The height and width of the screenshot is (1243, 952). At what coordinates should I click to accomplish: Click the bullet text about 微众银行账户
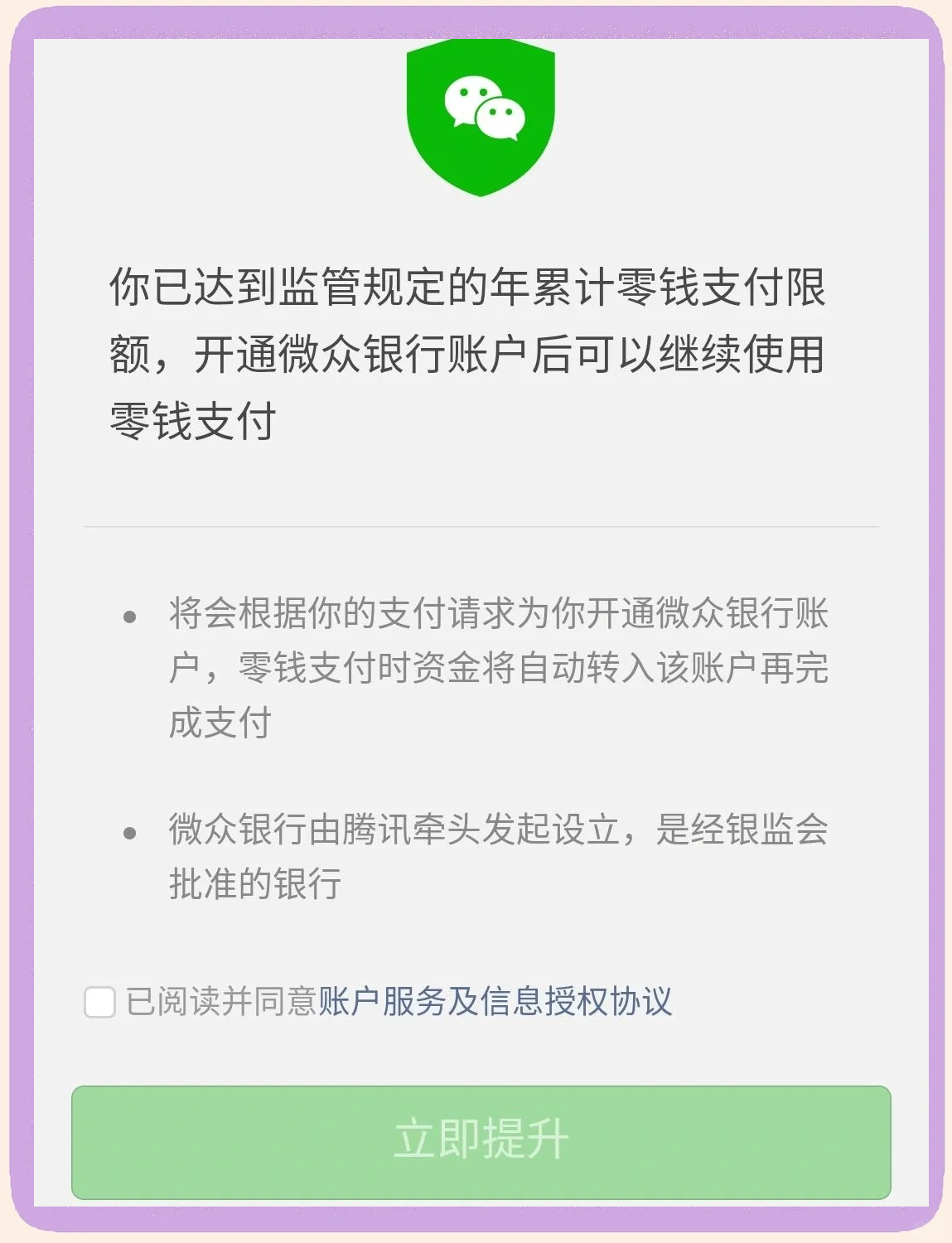[497, 663]
